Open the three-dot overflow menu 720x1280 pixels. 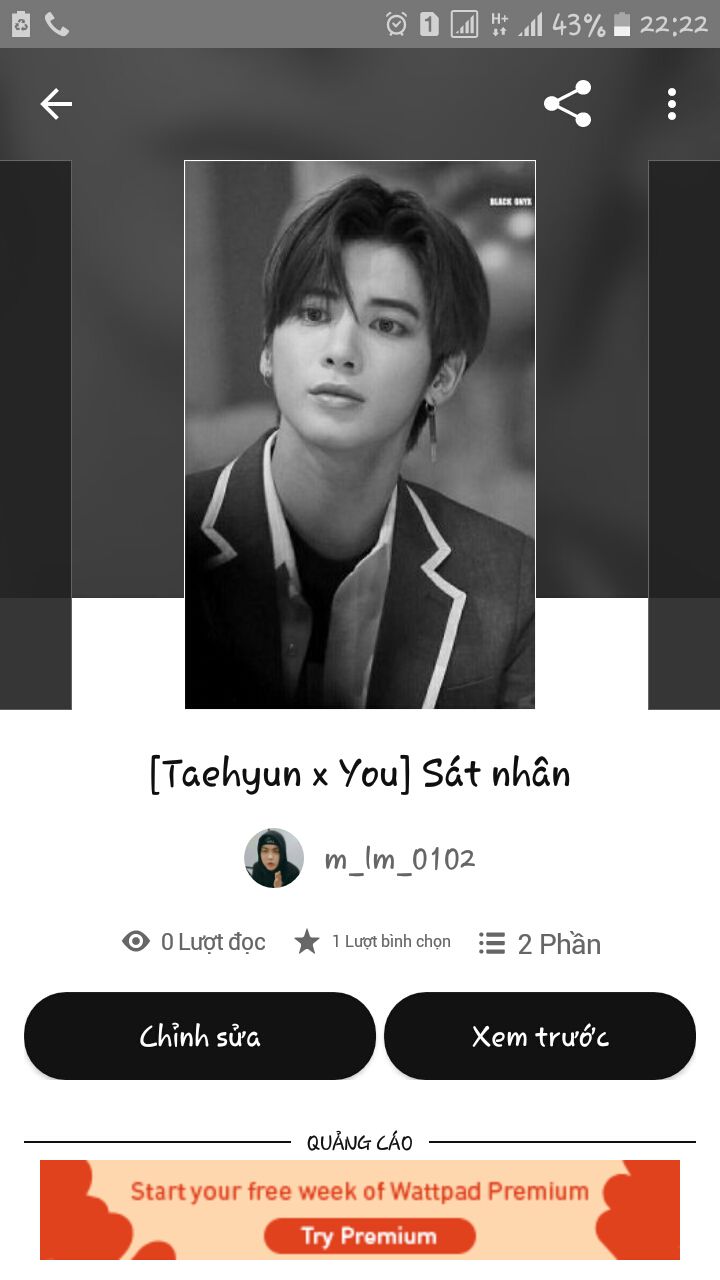(671, 104)
